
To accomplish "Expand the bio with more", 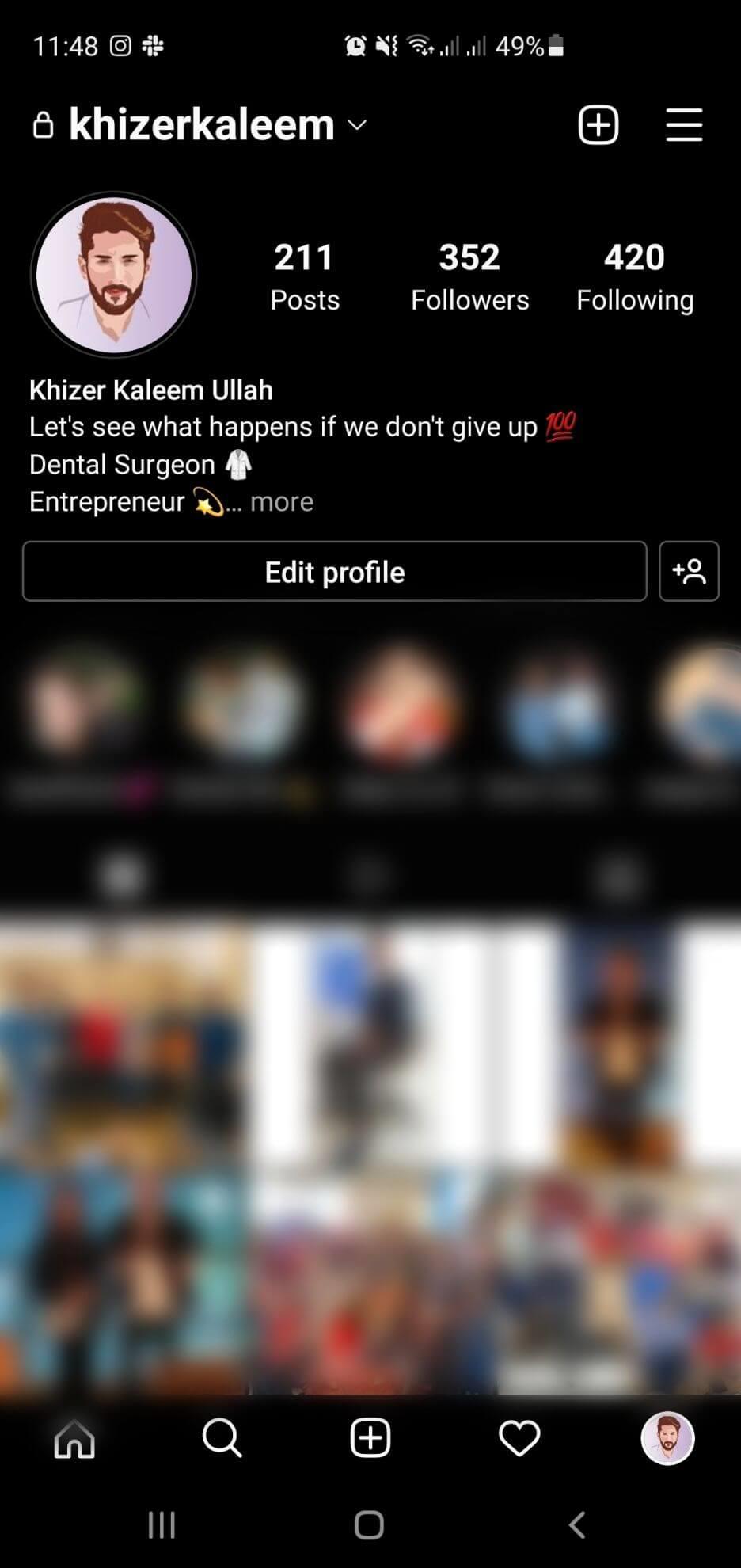I will pyautogui.click(x=282, y=502).
